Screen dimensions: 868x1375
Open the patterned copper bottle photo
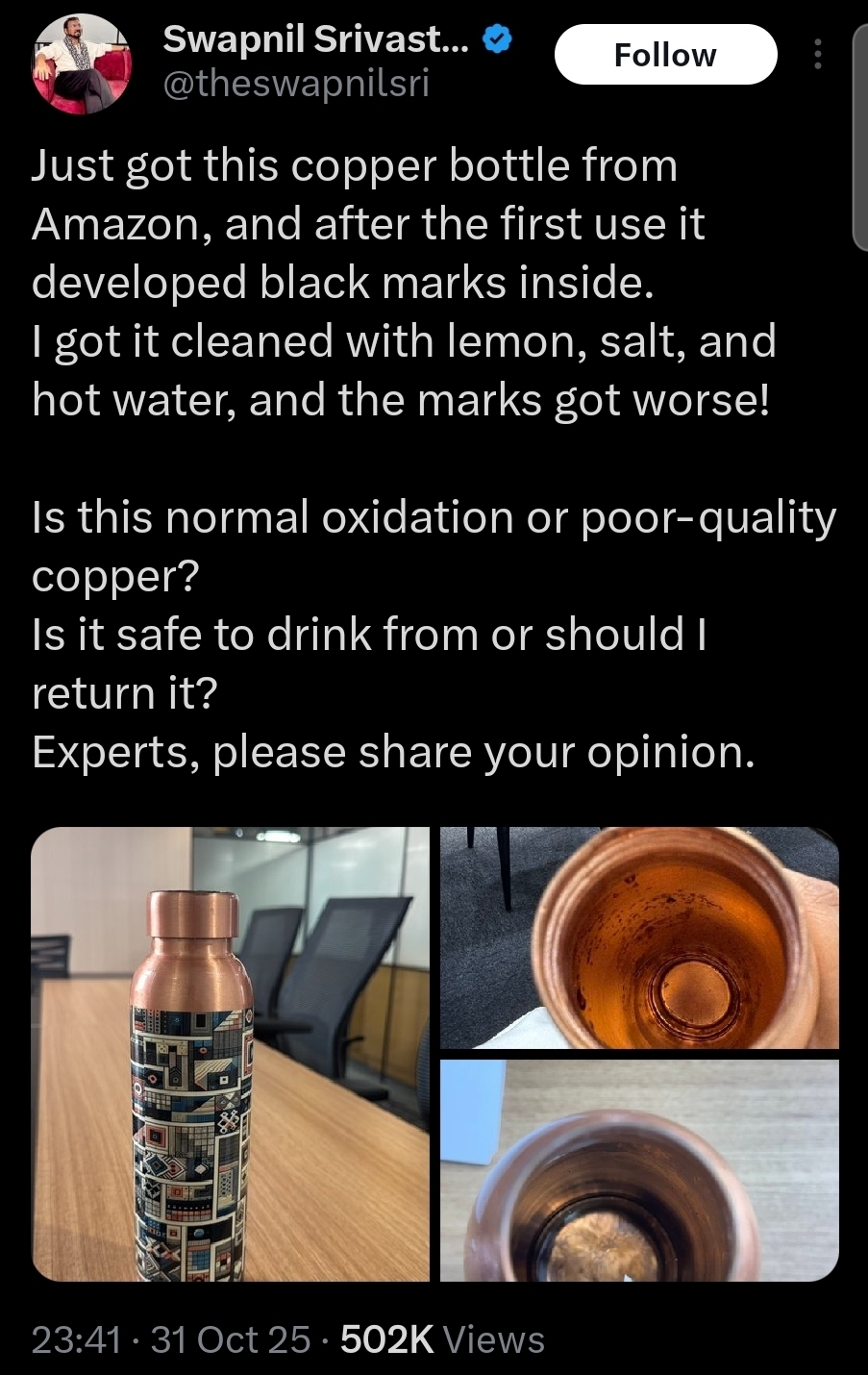tap(231, 1054)
